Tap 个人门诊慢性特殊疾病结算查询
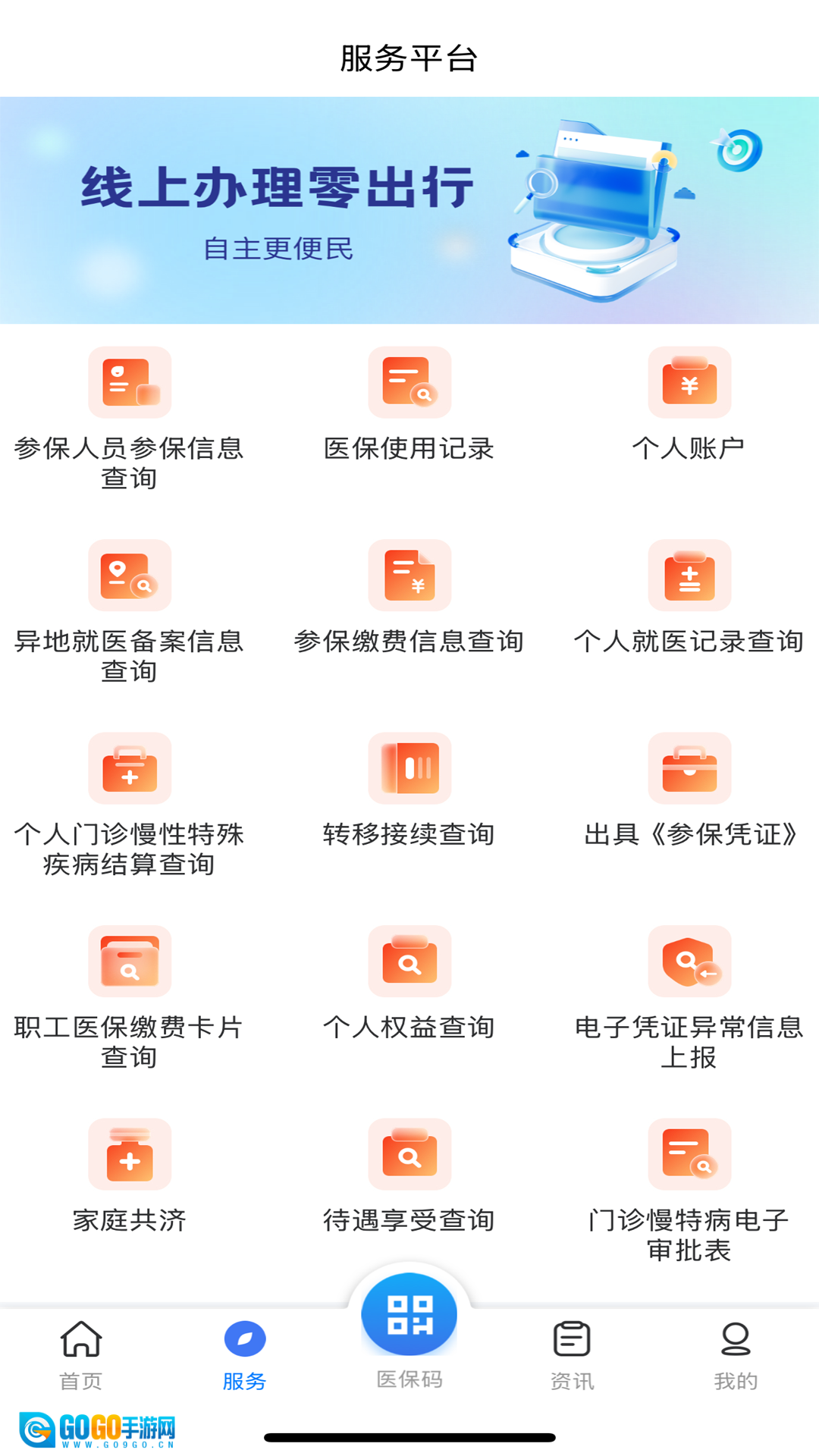 [129, 768]
